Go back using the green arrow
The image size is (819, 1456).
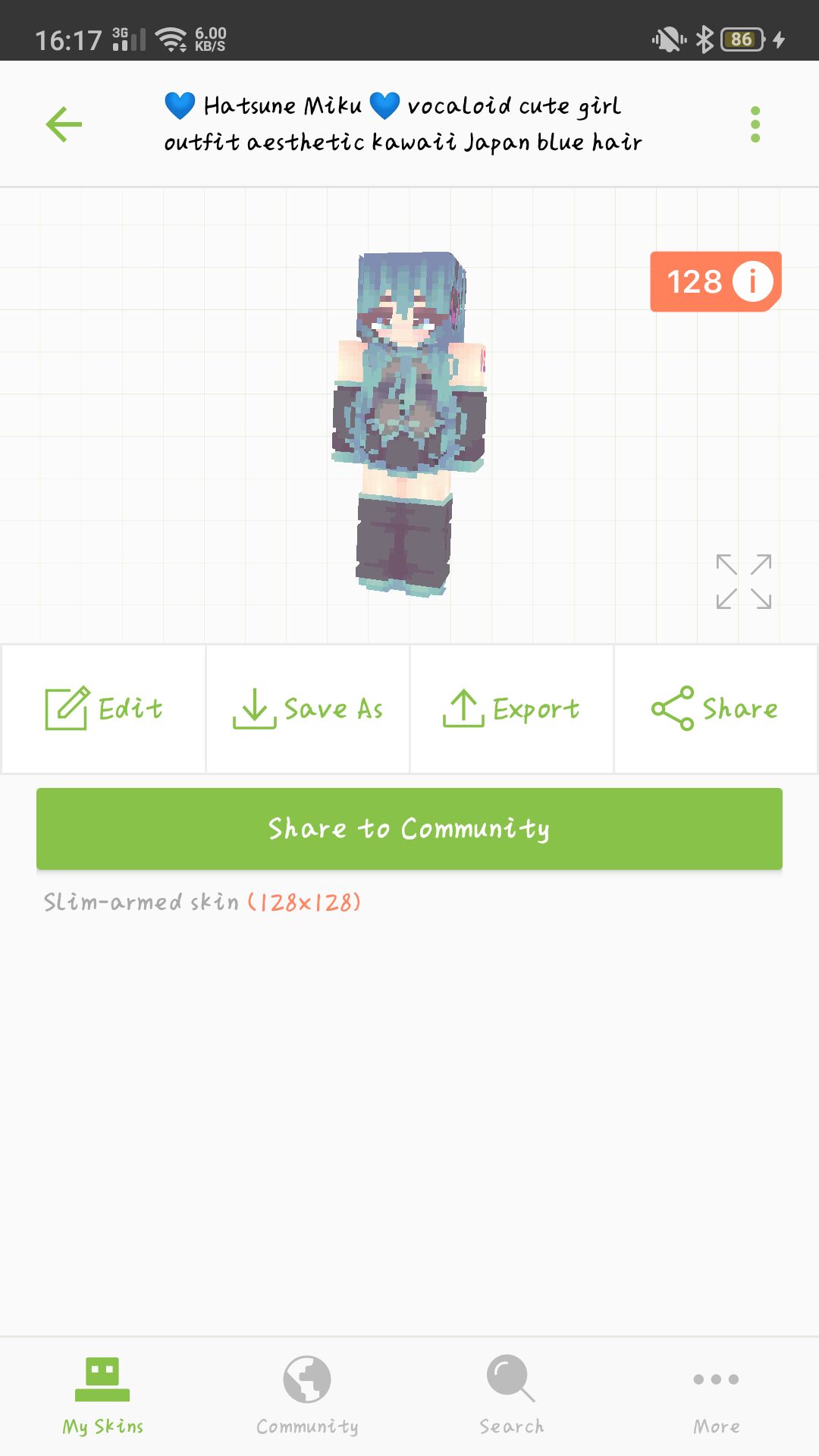pyautogui.click(x=64, y=124)
